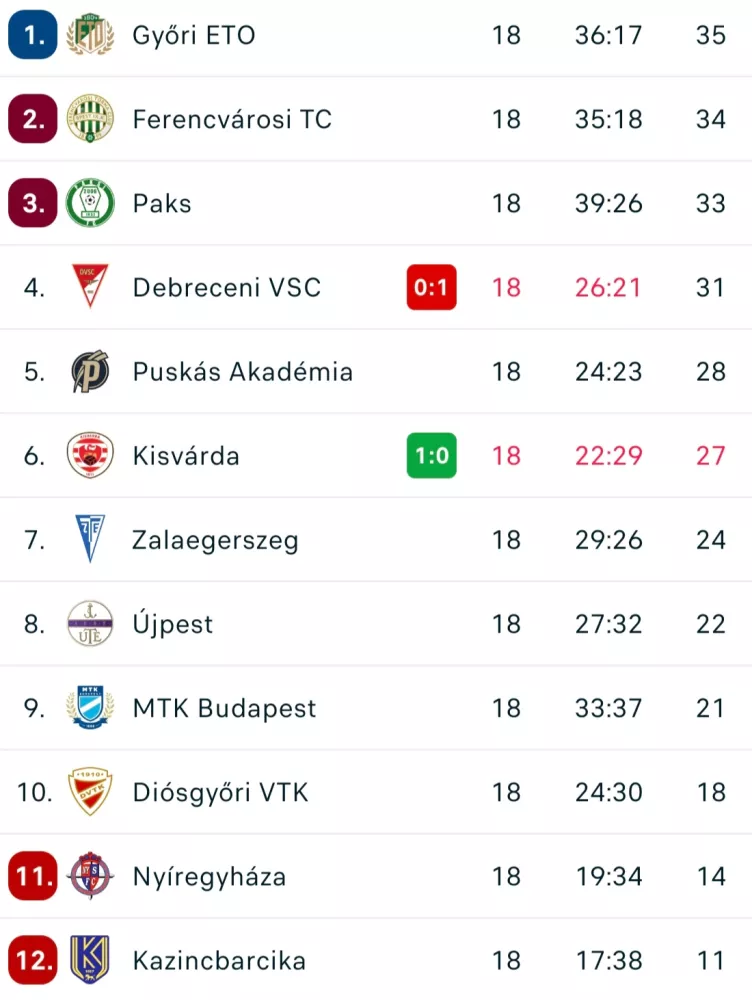Tap the green 1:0 live score badge
This screenshot has width=752, height=1000.
pos(431,456)
